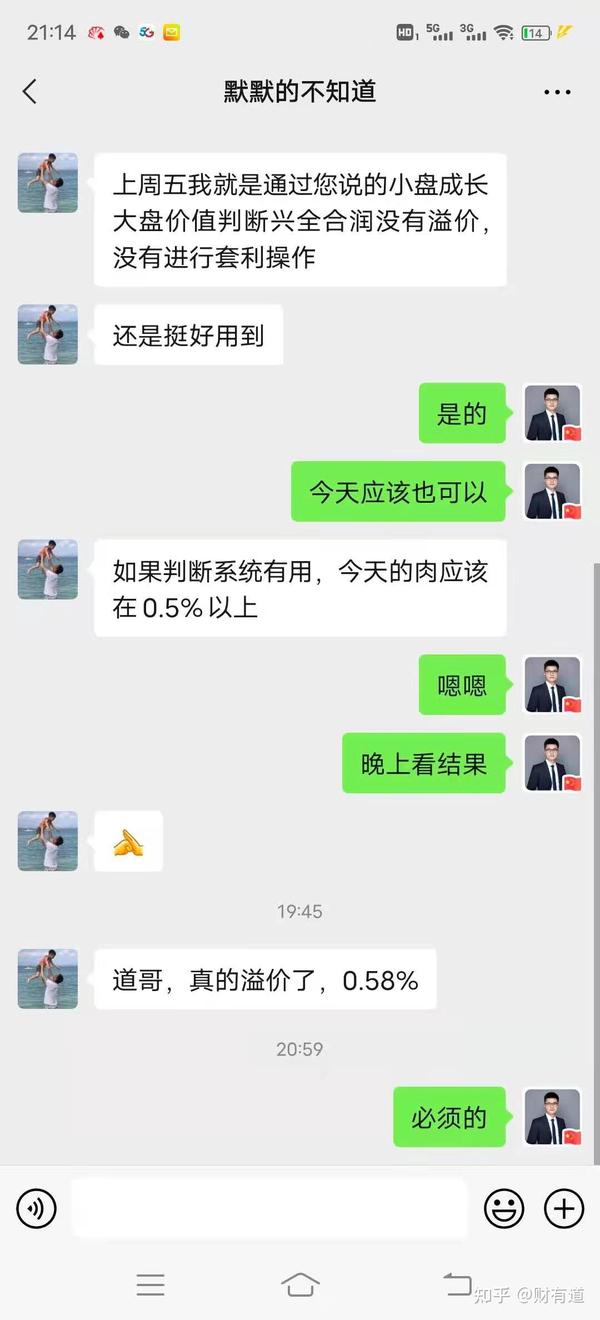The height and width of the screenshot is (1320, 600).
Task: Open the emoji picker
Action: (504, 1209)
